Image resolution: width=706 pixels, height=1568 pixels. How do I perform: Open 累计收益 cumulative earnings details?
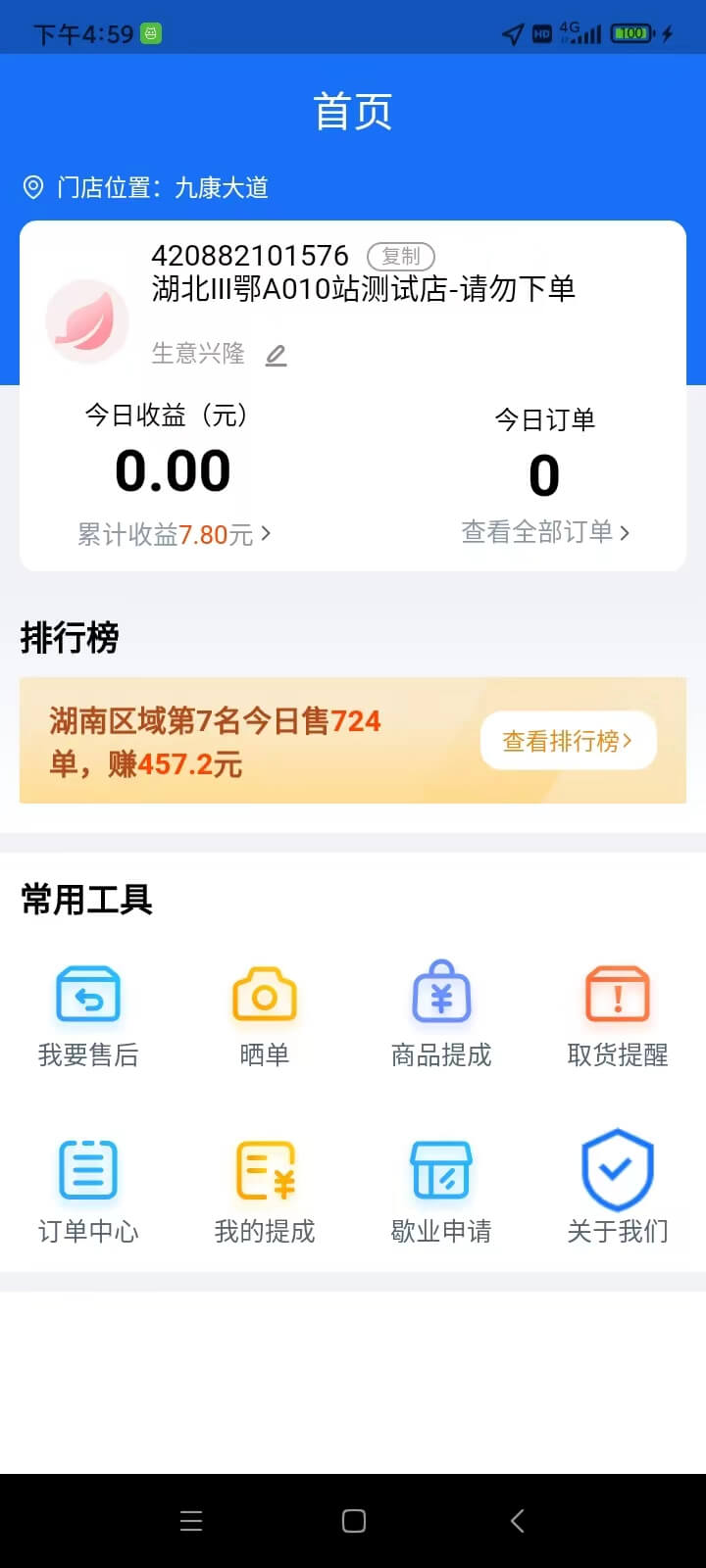[175, 534]
